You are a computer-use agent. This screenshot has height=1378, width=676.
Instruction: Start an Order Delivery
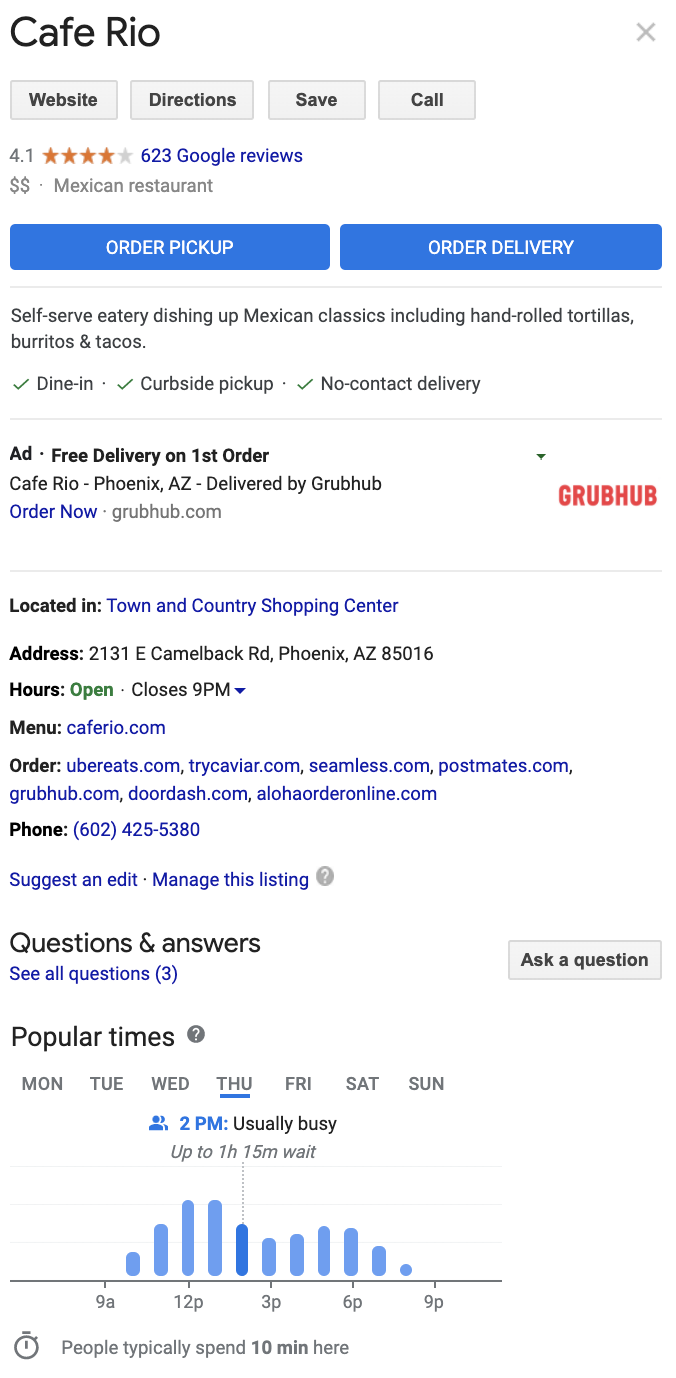[x=501, y=247]
